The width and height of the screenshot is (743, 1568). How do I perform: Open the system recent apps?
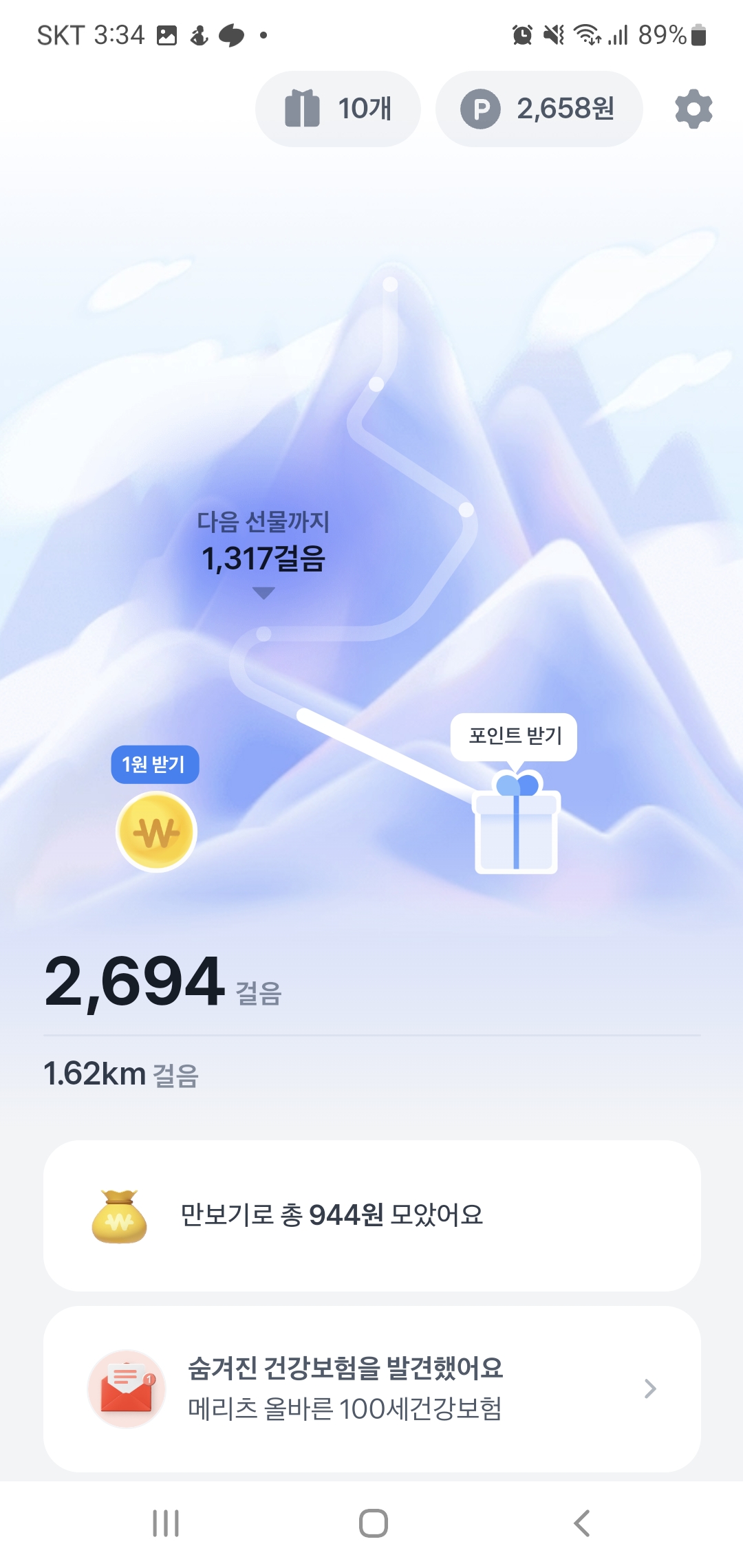[166, 1523]
